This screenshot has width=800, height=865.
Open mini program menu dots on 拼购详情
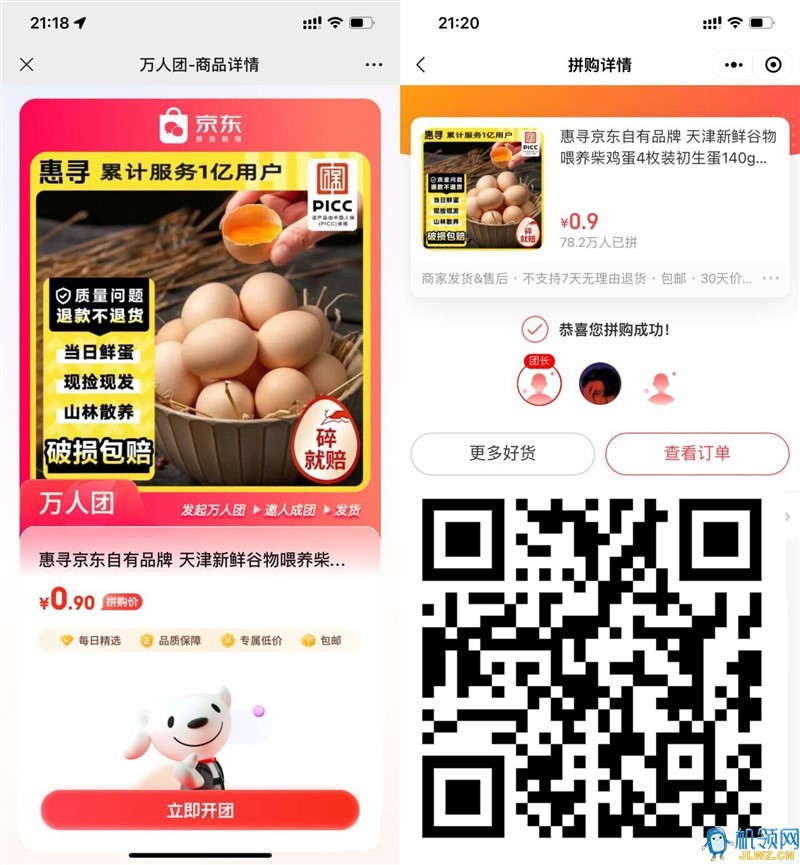[x=734, y=65]
